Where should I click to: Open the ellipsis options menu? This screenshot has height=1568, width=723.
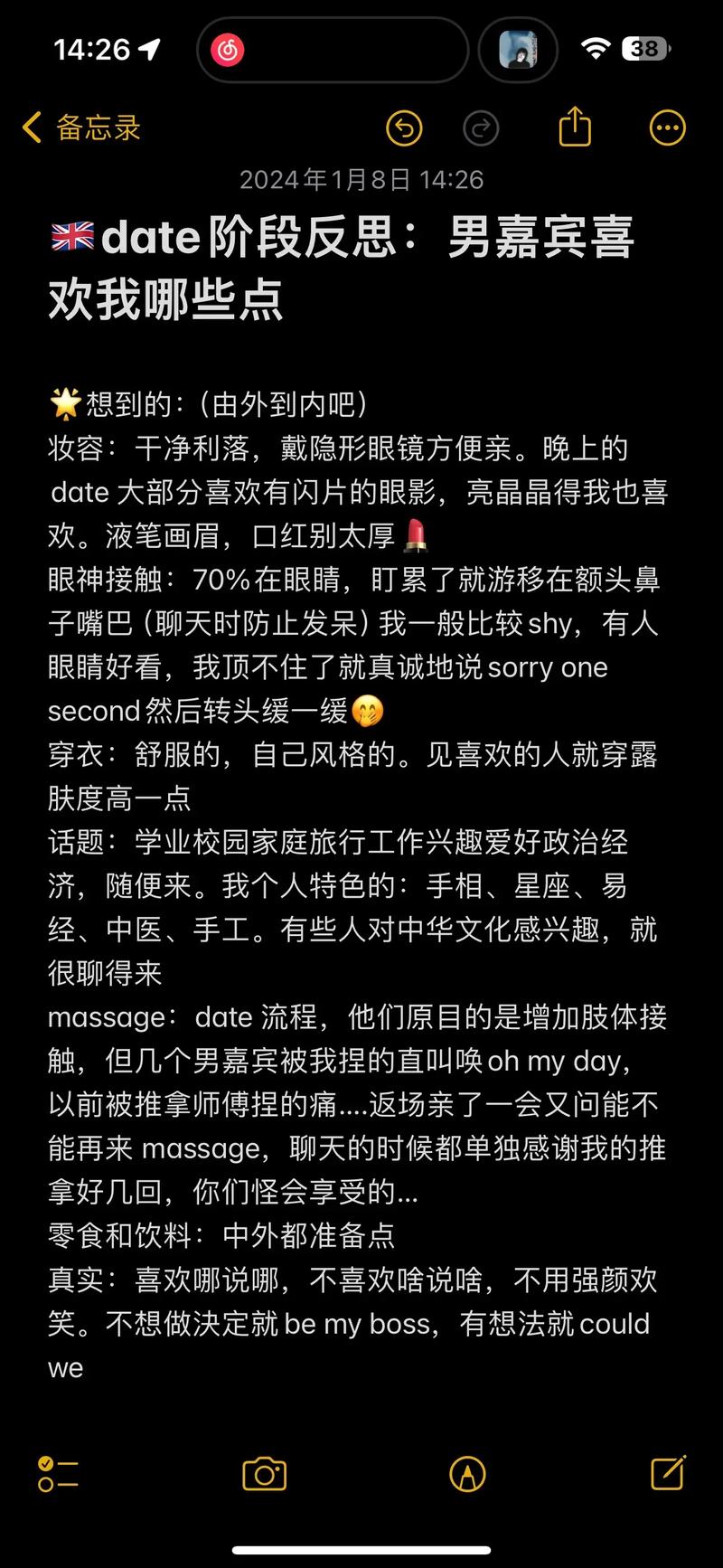[667, 127]
